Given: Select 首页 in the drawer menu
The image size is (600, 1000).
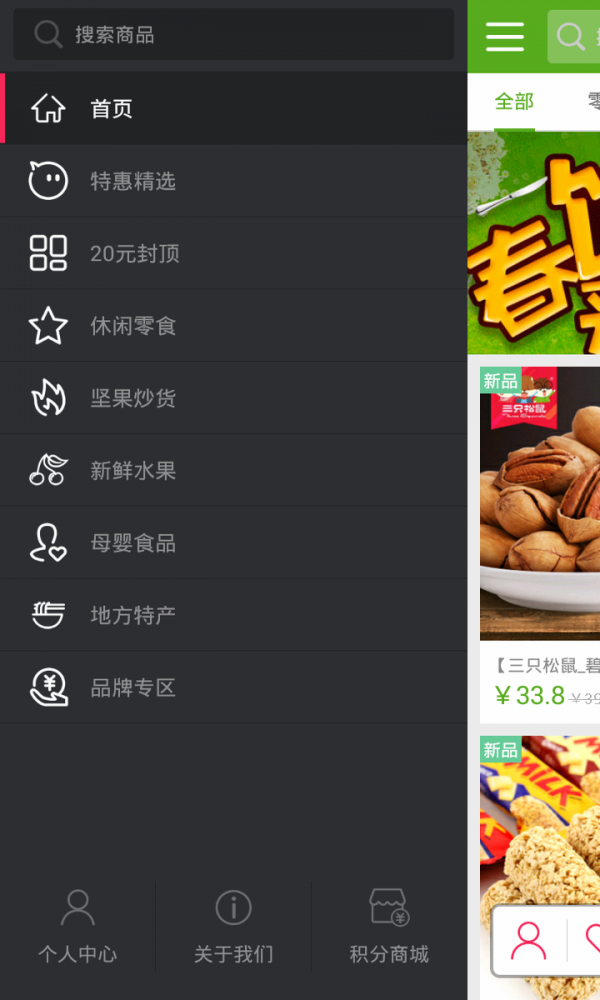Looking at the screenshot, I should (232, 108).
